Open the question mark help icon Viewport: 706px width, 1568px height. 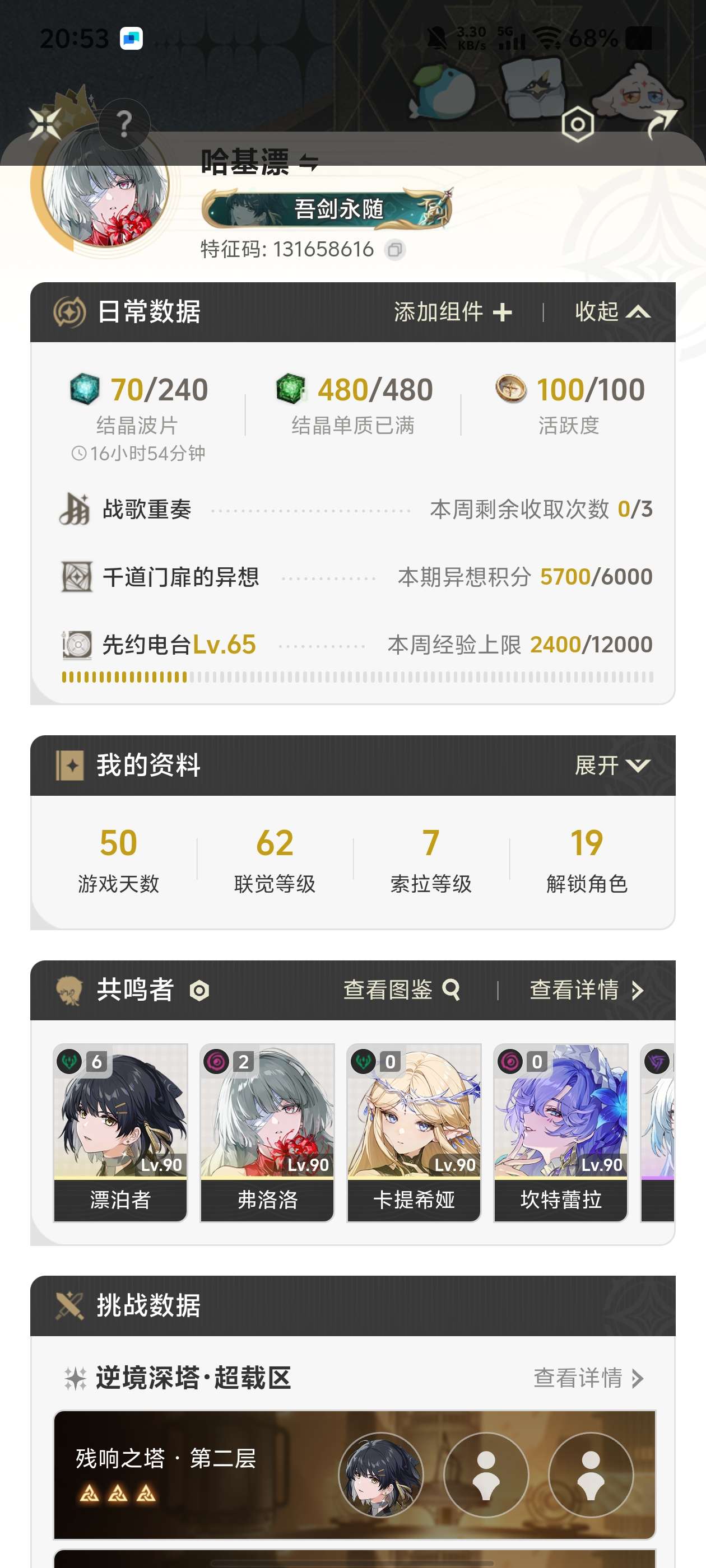pyautogui.click(x=124, y=124)
